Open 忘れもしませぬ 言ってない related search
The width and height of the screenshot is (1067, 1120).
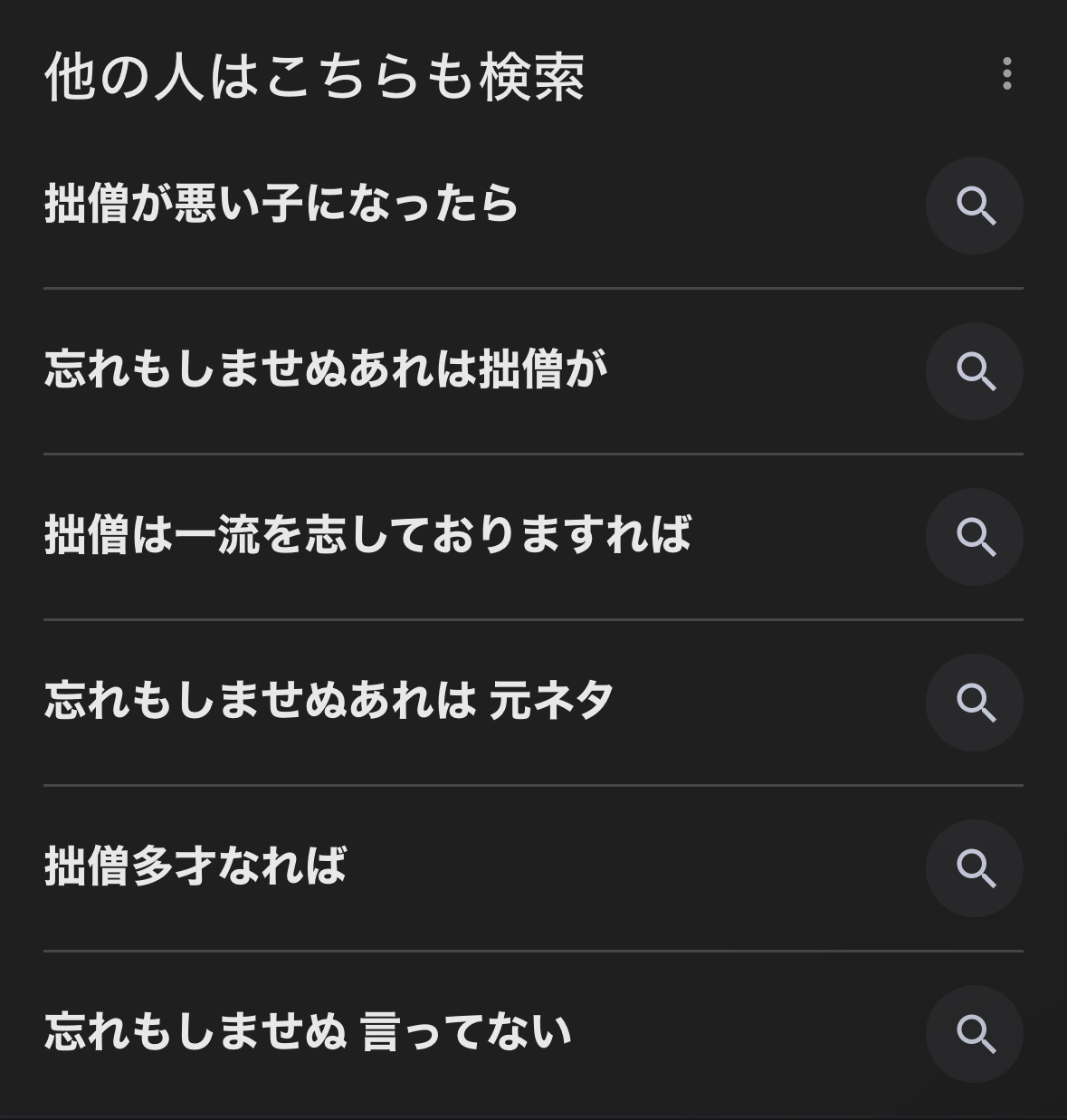click(x=308, y=1032)
